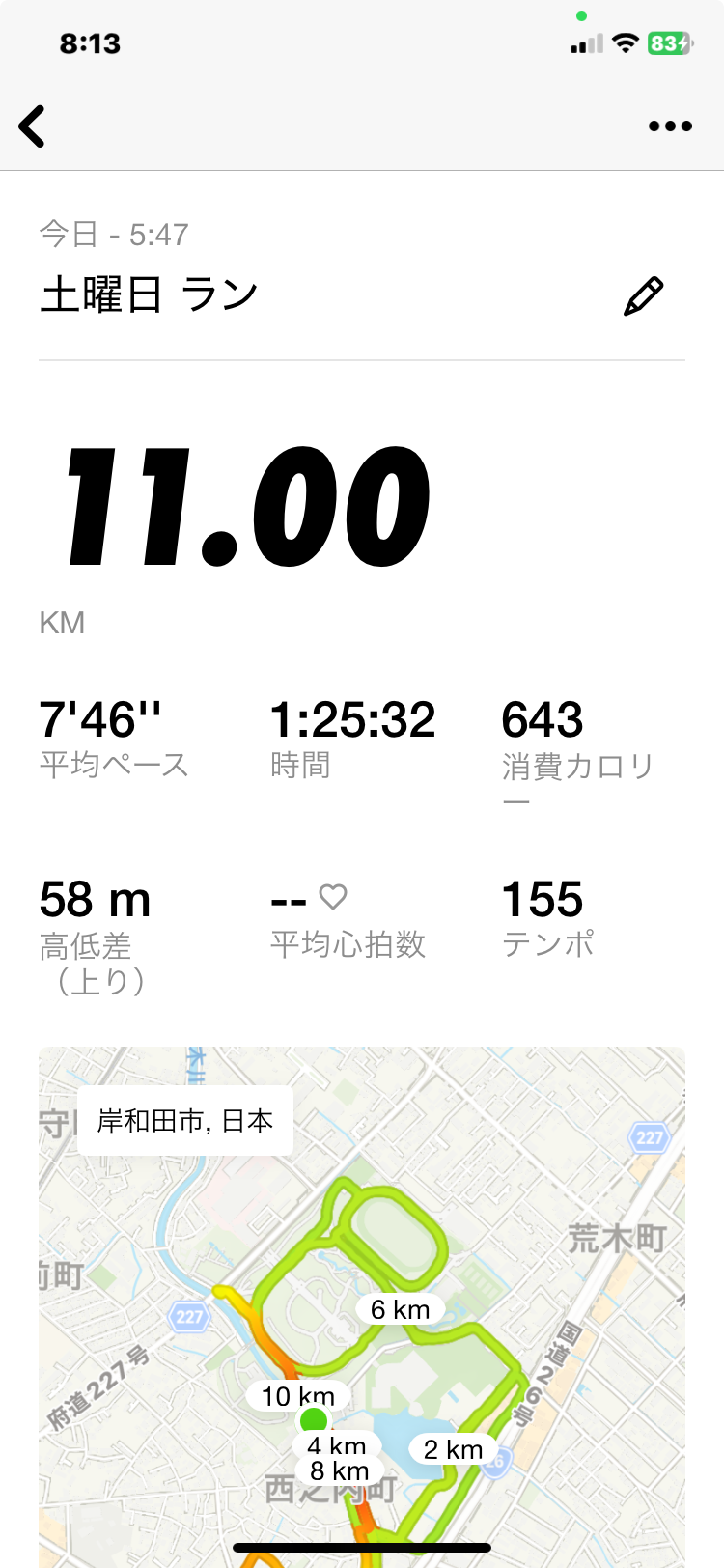Edit the run title with pencil icon

[644, 296]
